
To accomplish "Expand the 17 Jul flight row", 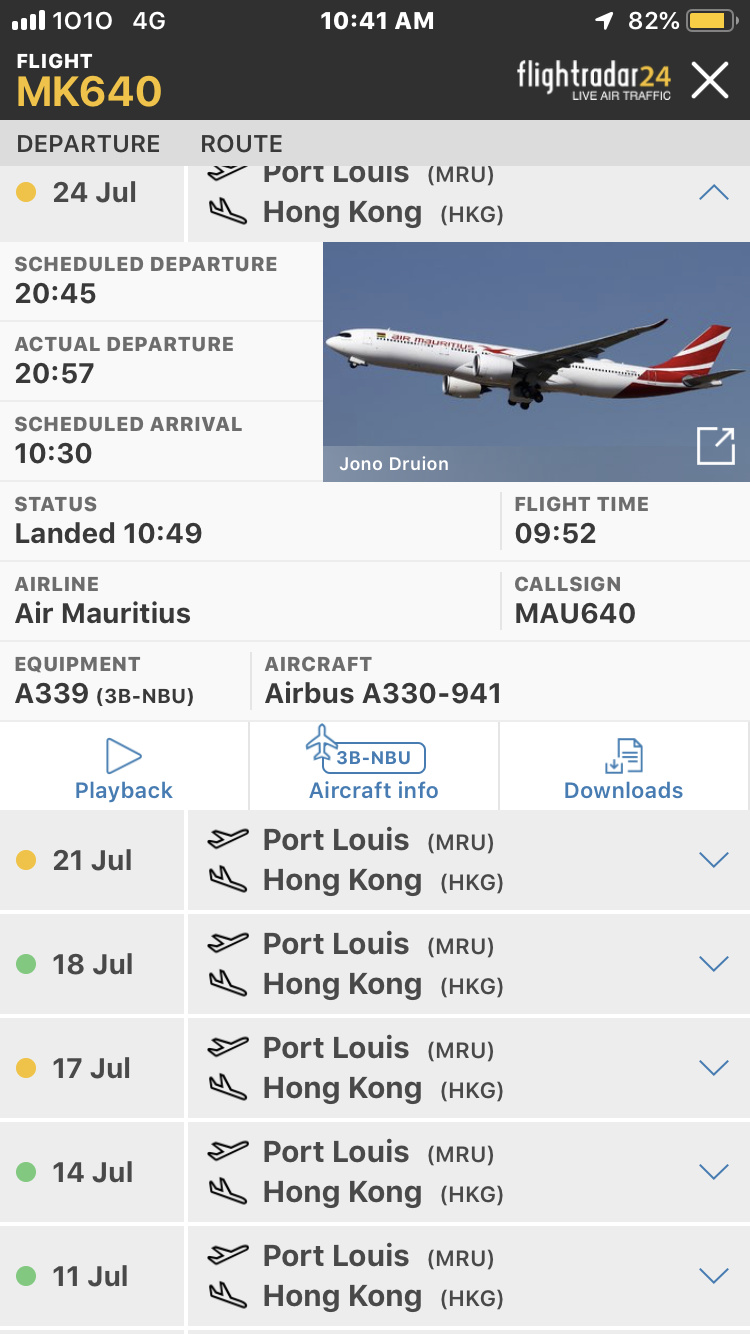I will (713, 1068).
